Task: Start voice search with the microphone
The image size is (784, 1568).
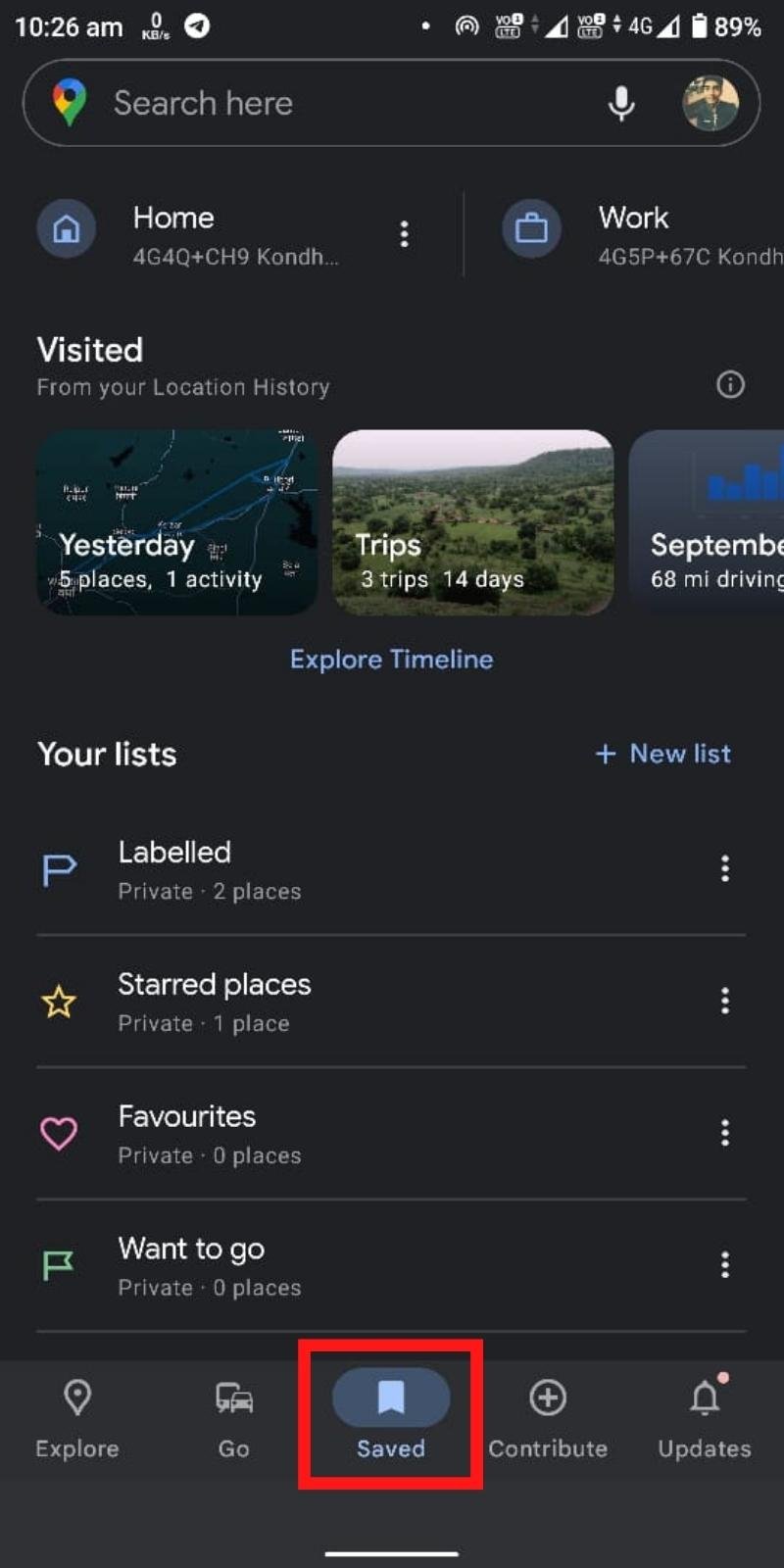Action: 621,103
